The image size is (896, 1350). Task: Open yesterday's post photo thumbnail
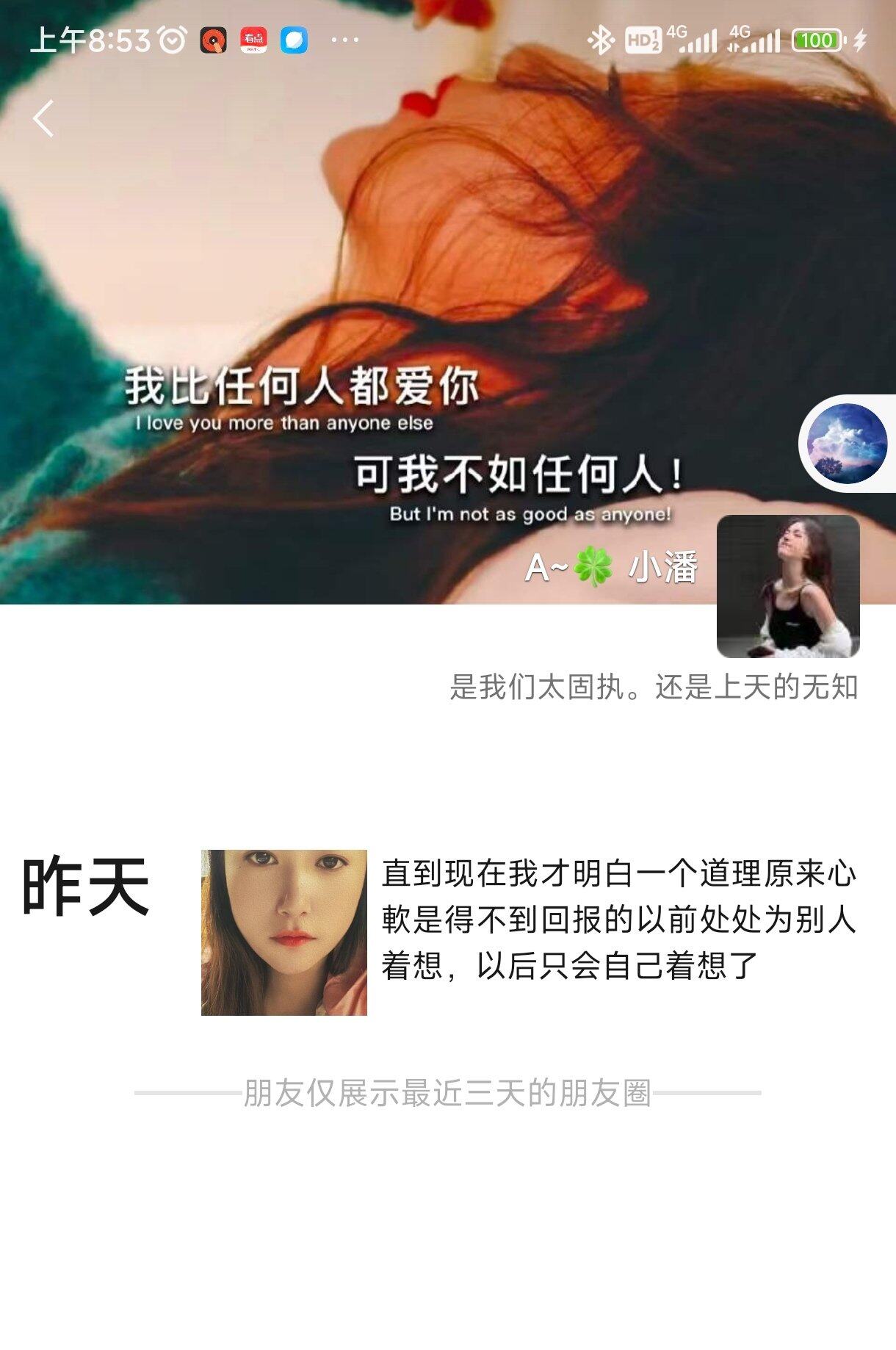coord(283,932)
